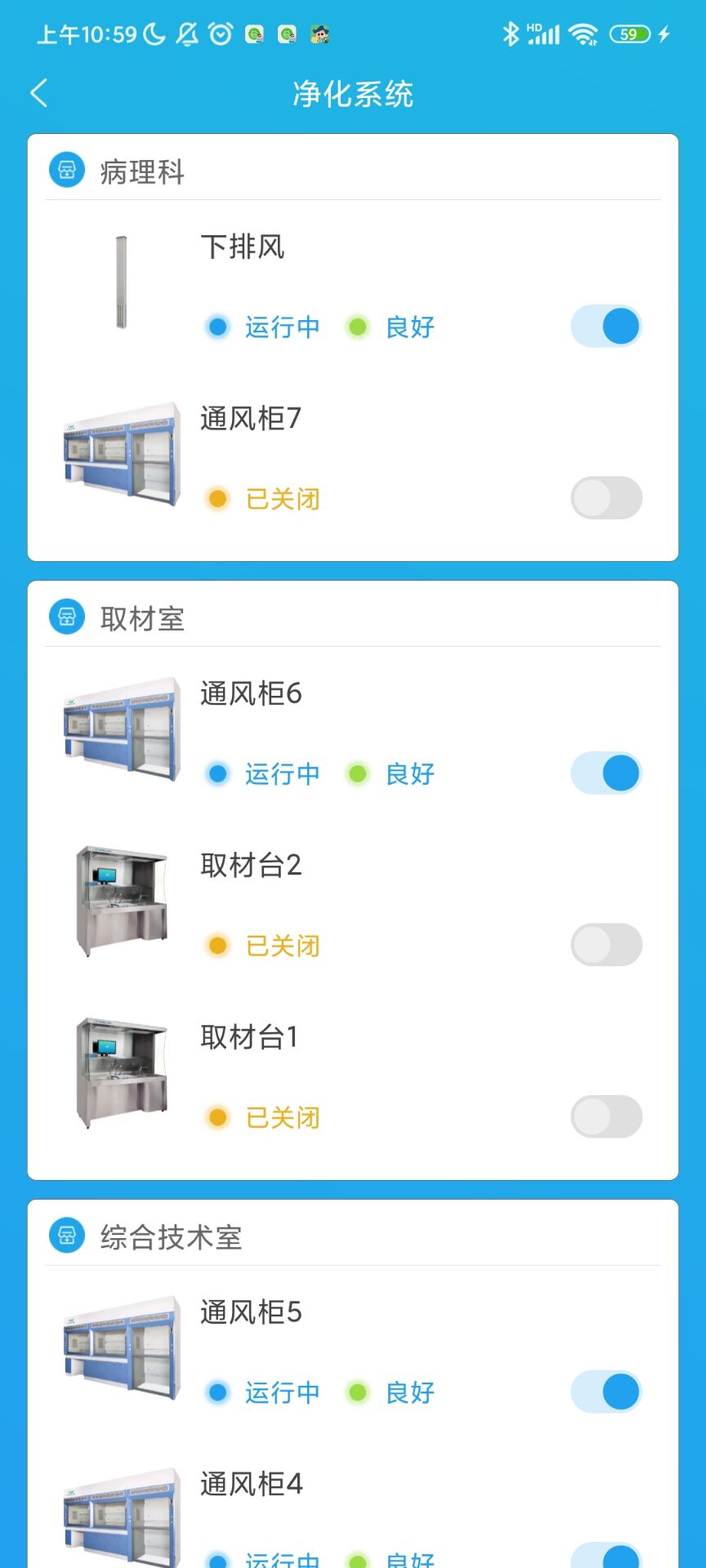Screen dimensions: 706x1568
Task: Turn on the 通风柜7 switch
Action: point(605,498)
